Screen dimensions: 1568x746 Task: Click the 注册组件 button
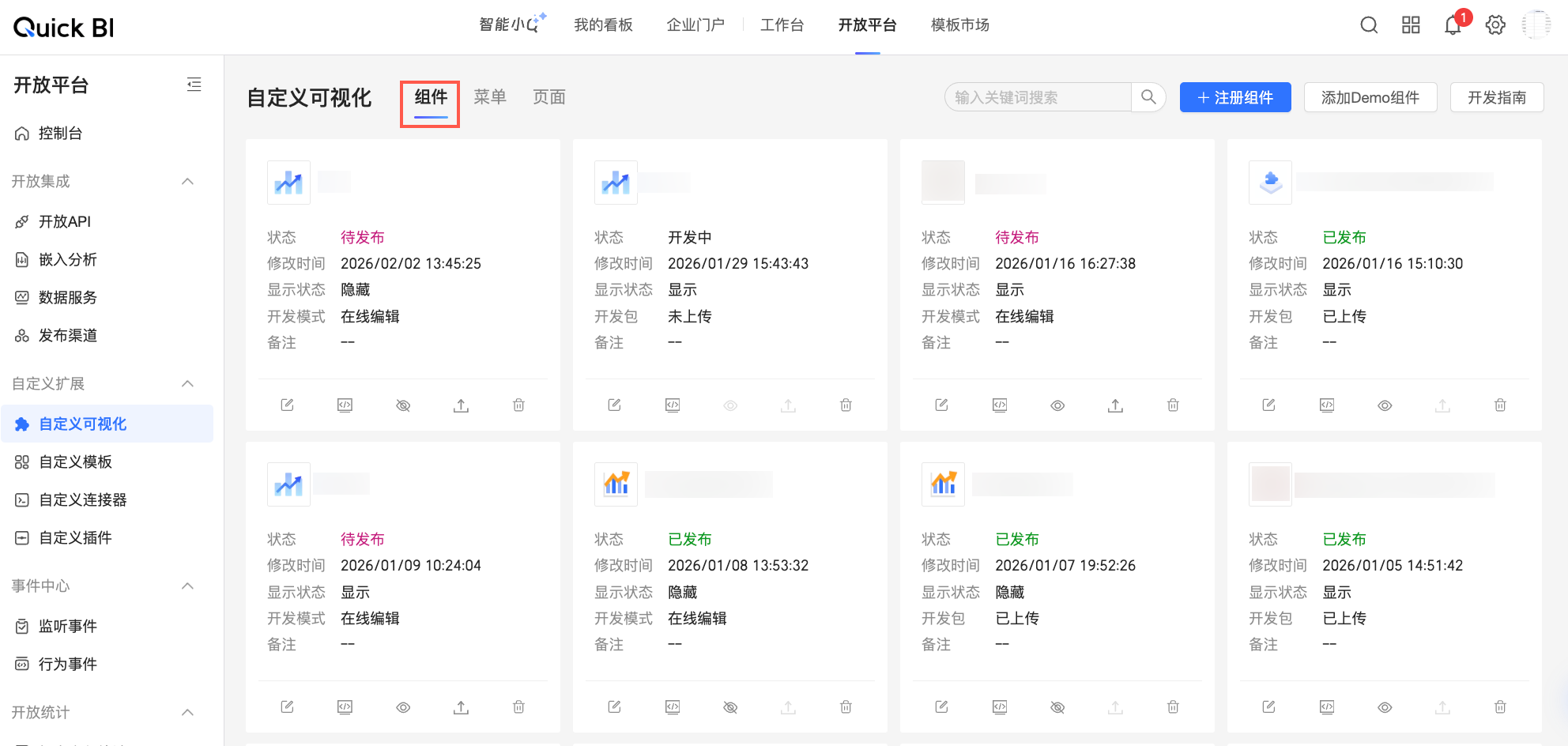click(1235, 97)
